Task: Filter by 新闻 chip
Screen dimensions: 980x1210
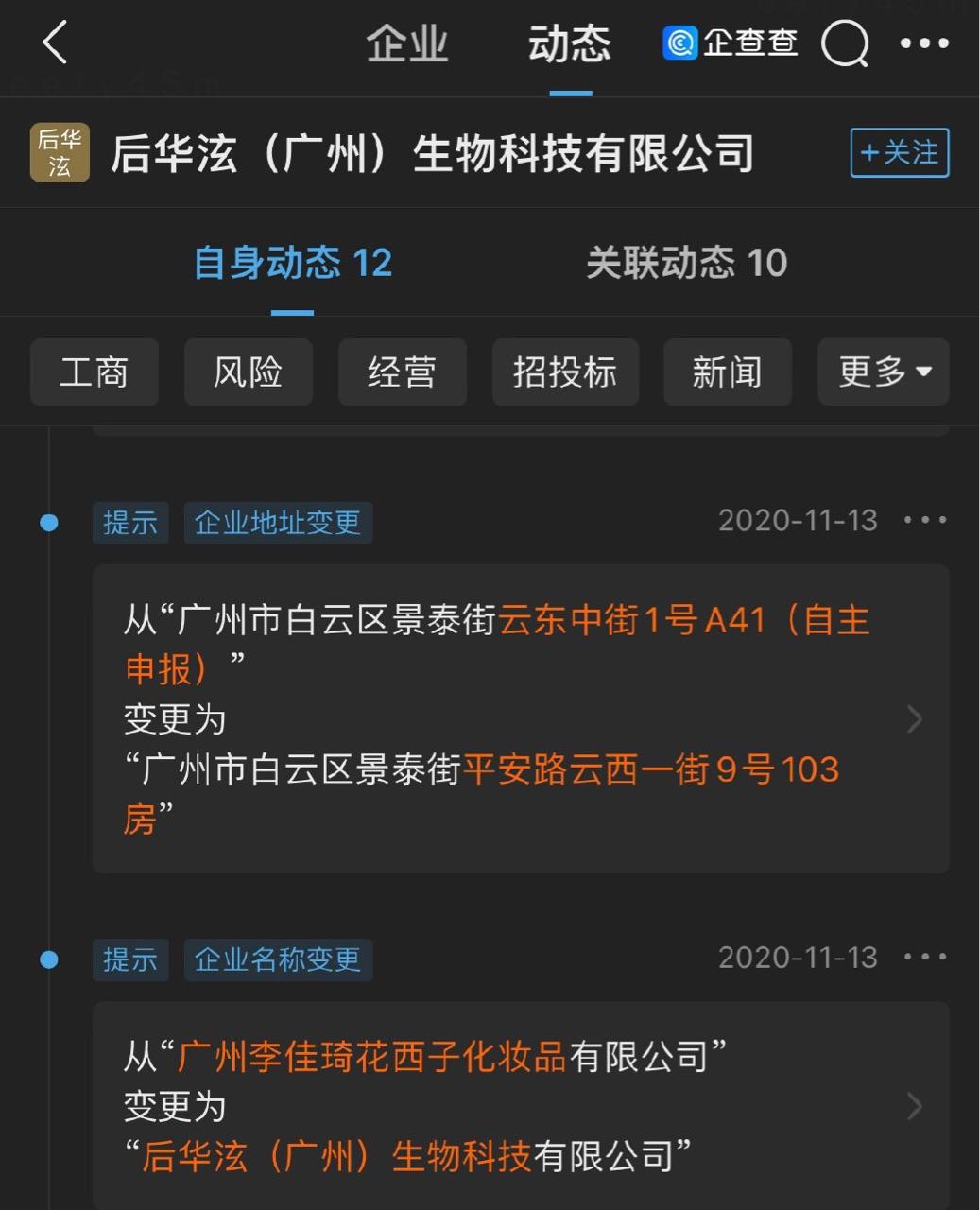Action: coord(727,372)
